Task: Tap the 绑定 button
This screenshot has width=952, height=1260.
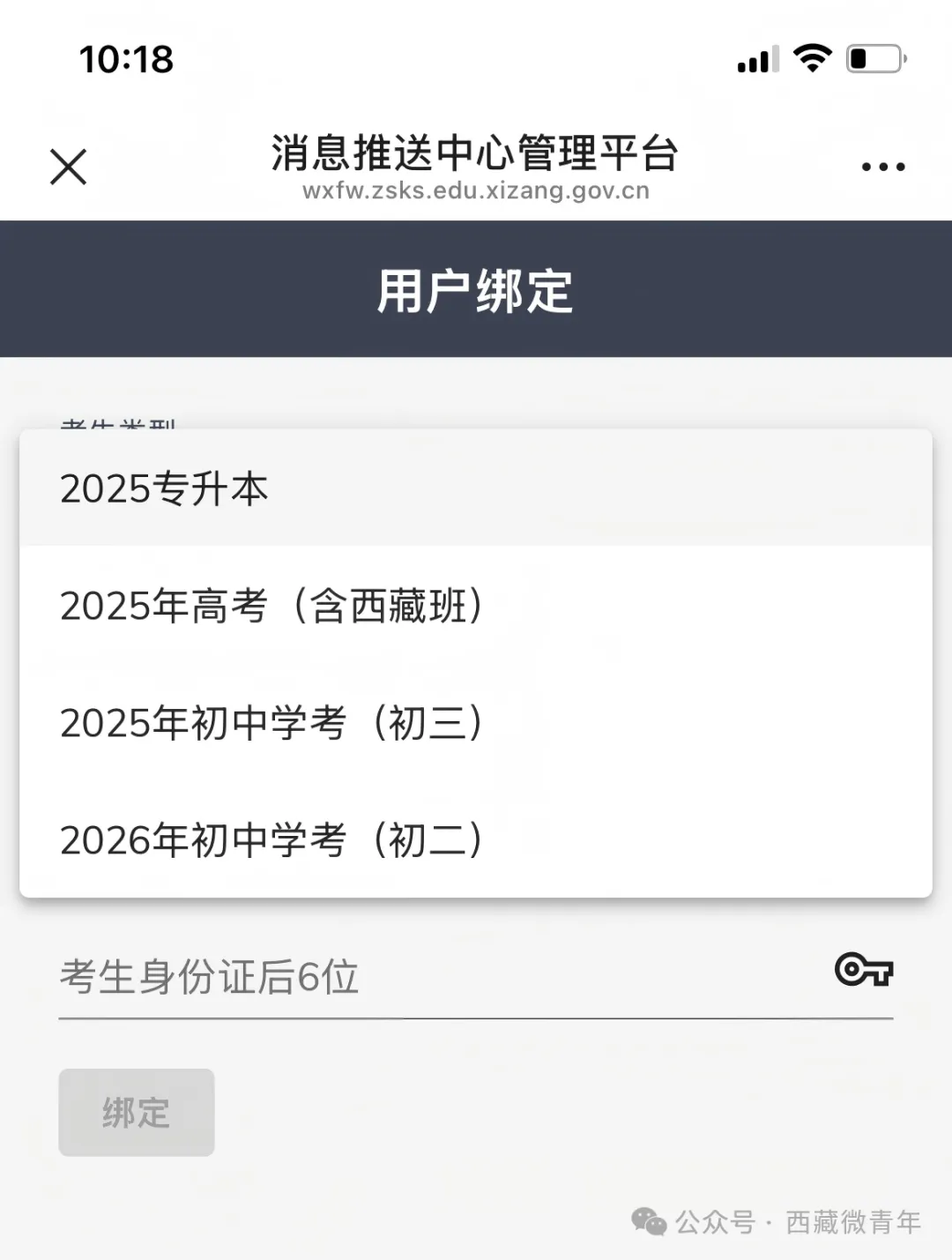Action: (137, 1112)
